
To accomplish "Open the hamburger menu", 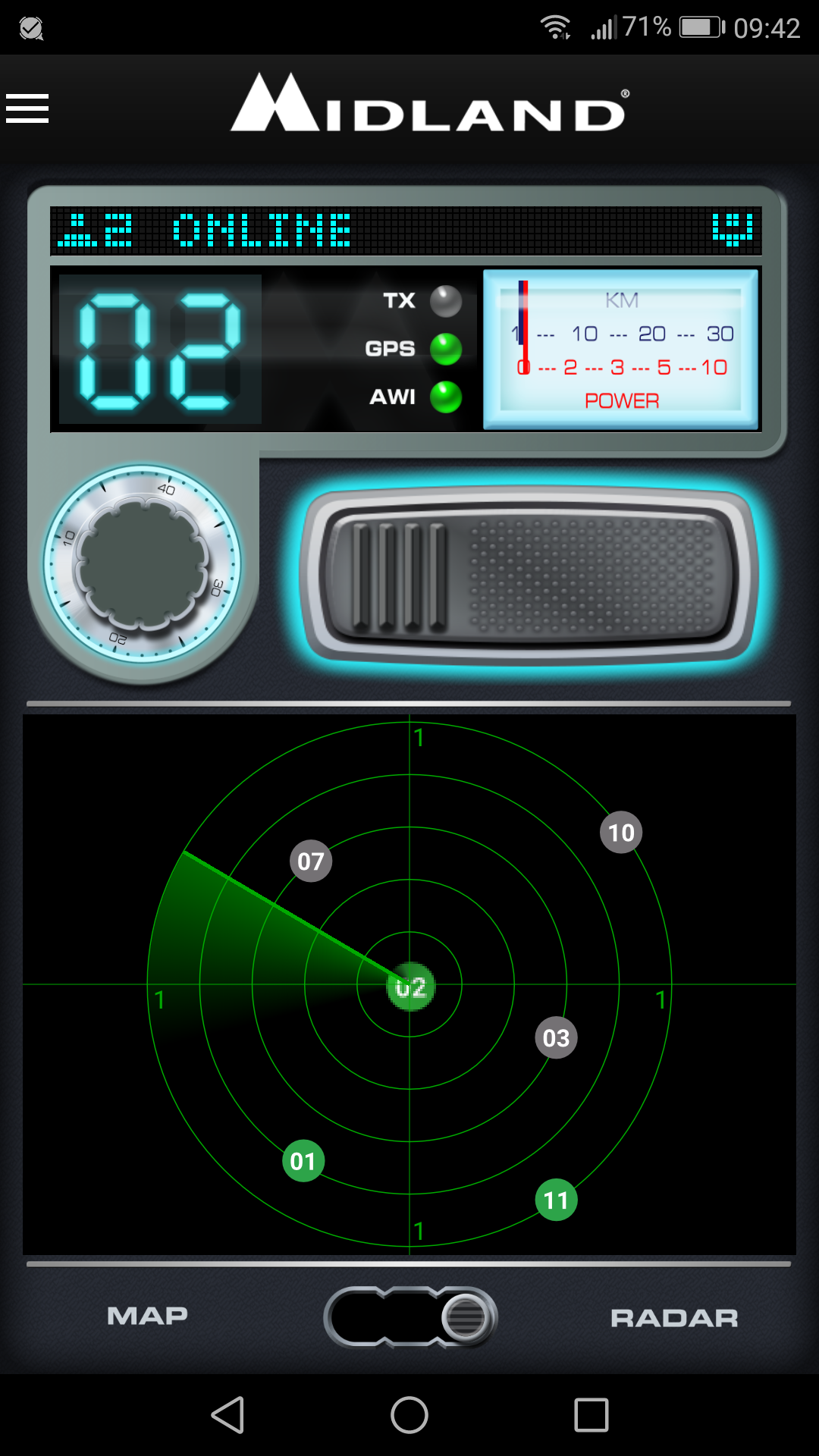I will coord(27,108).
